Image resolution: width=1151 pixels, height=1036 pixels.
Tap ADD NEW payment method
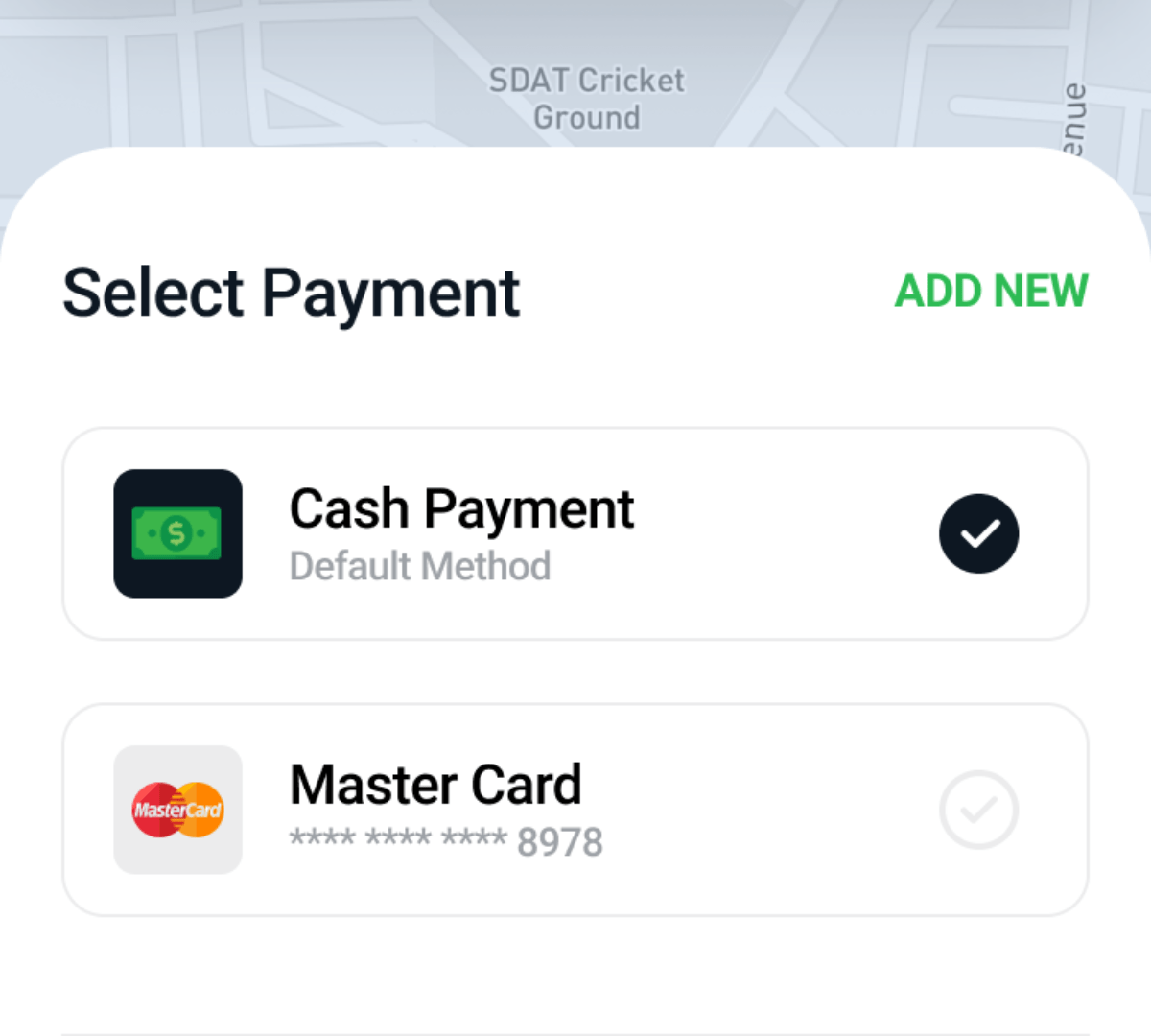(991, 292)
